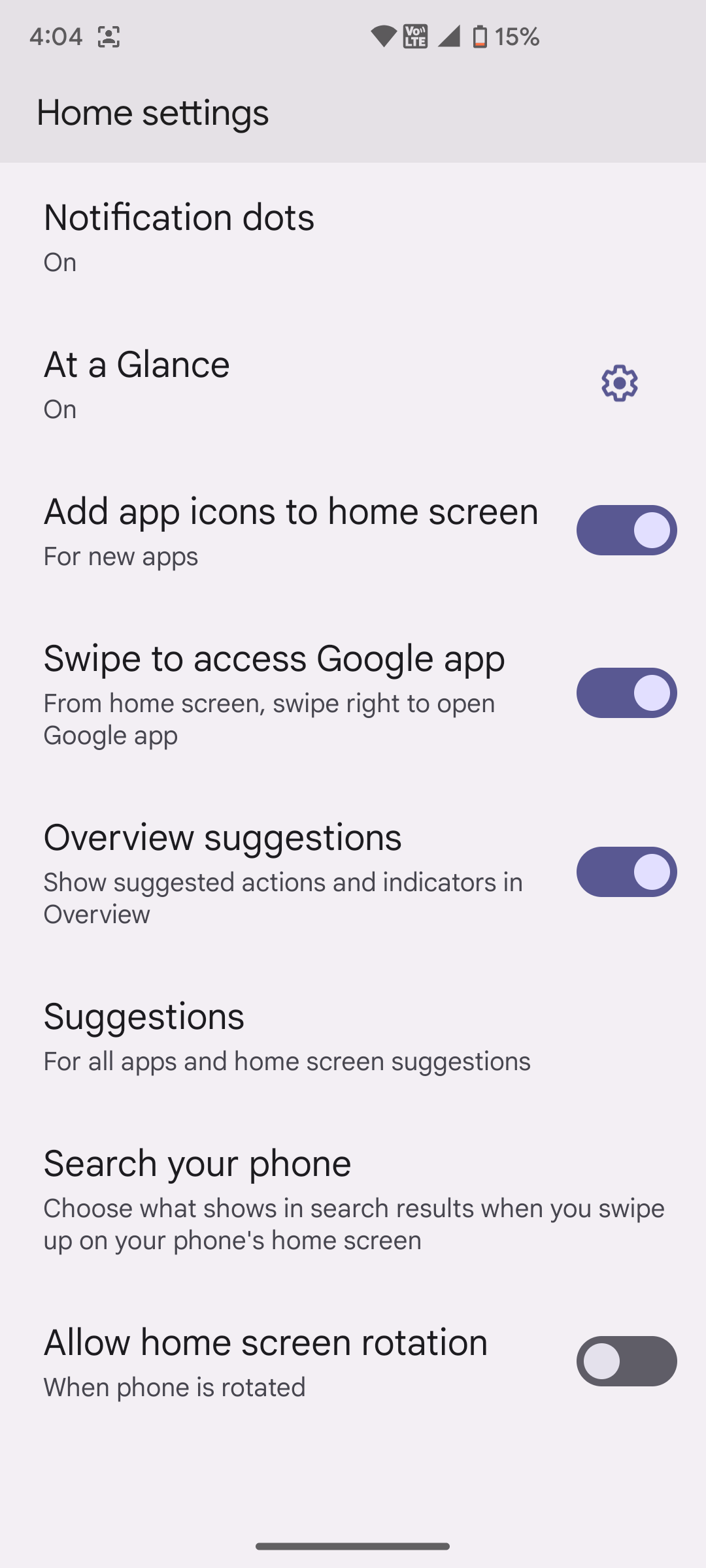Open Search your phone settings
This screenshot has width=706, height=1568.
point(353,1200)
